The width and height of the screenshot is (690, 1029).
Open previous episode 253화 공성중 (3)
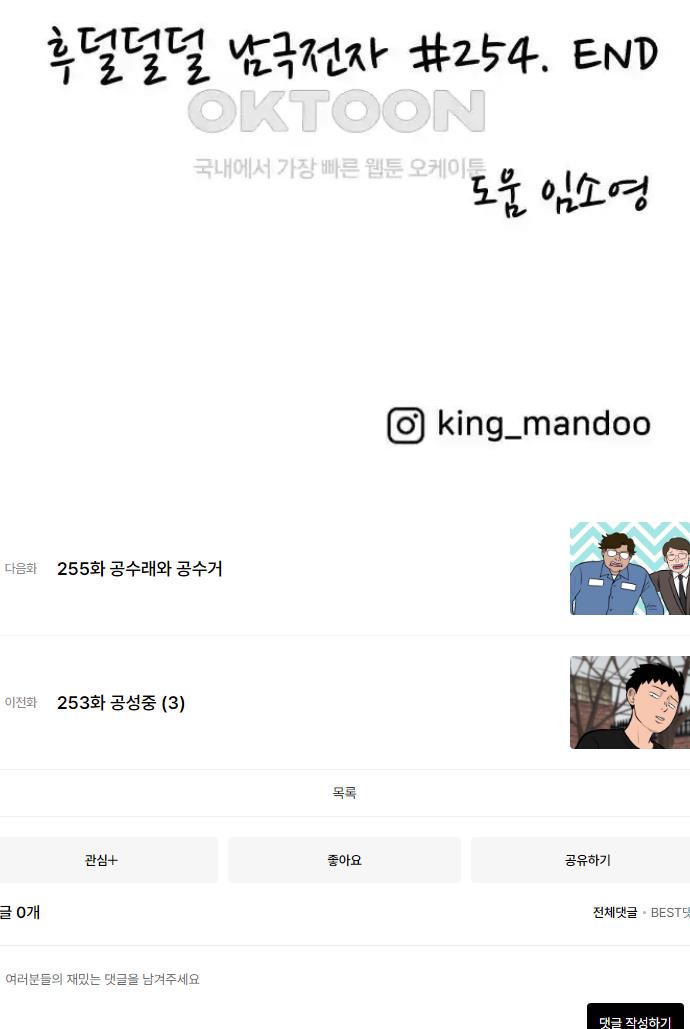pyautogui.click(x=121, y=703)
